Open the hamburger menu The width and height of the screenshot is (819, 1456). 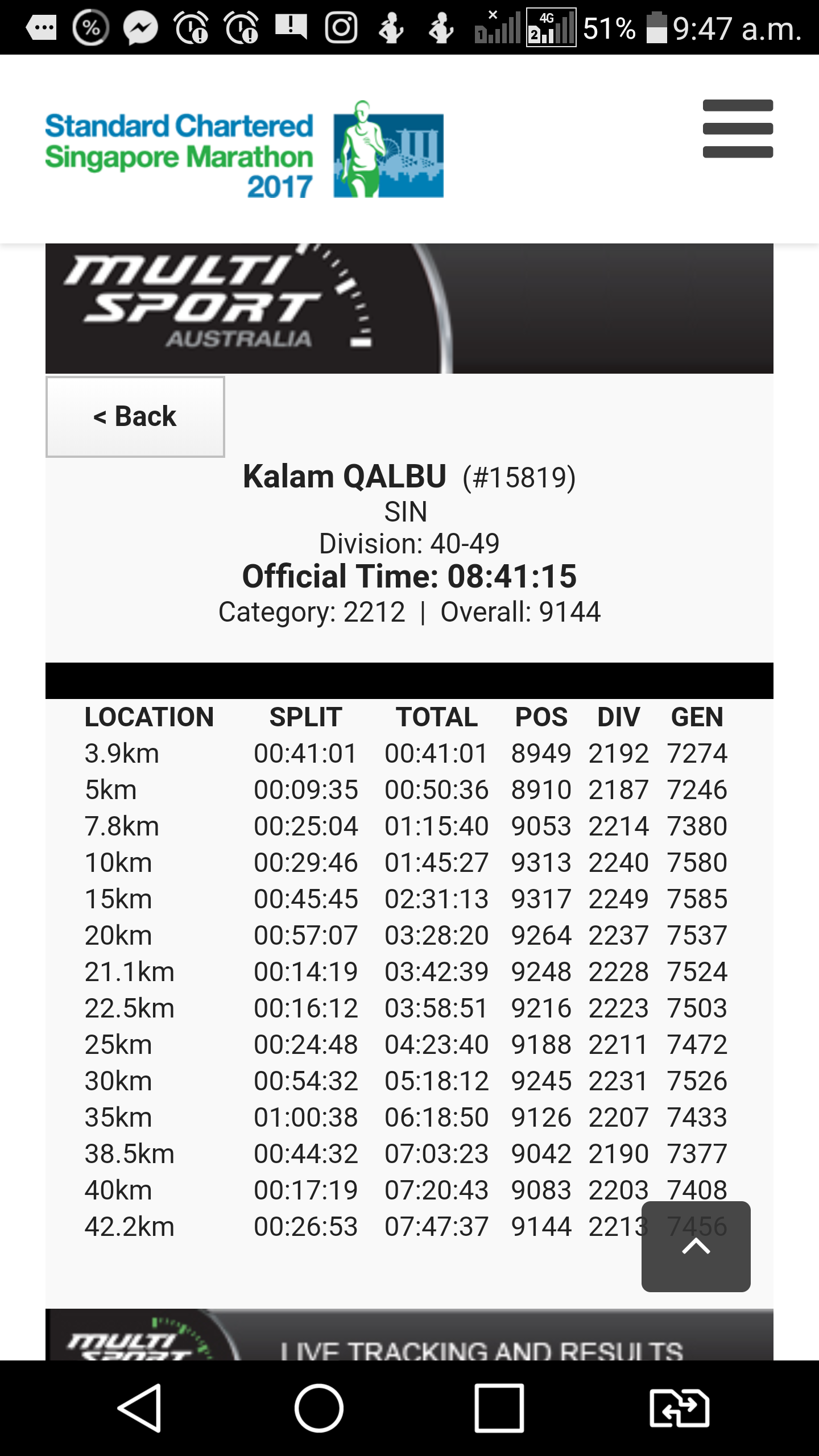tap(738, 129)
